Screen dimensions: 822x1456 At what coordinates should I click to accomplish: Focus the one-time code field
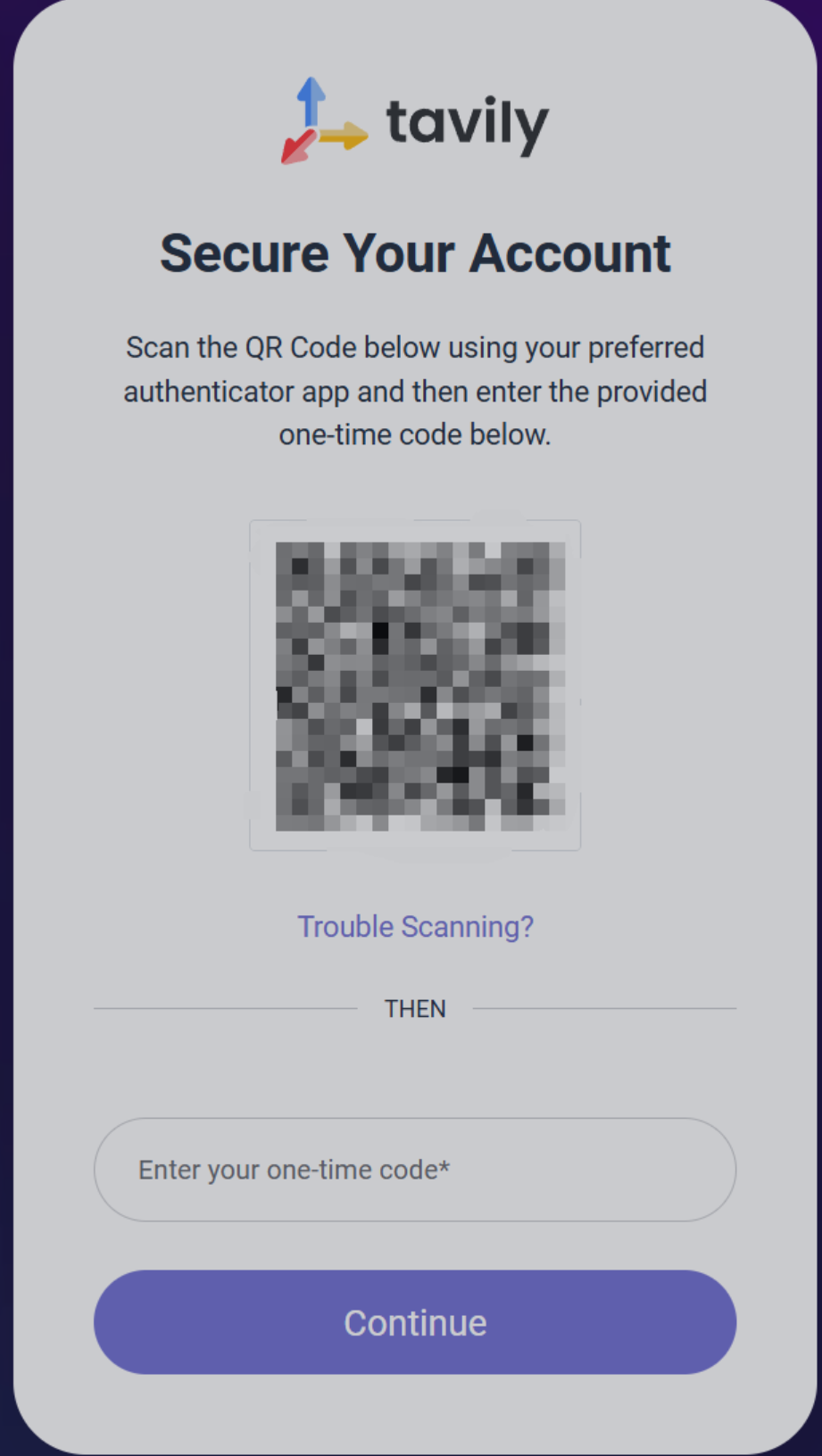[x=415, y=1170]
